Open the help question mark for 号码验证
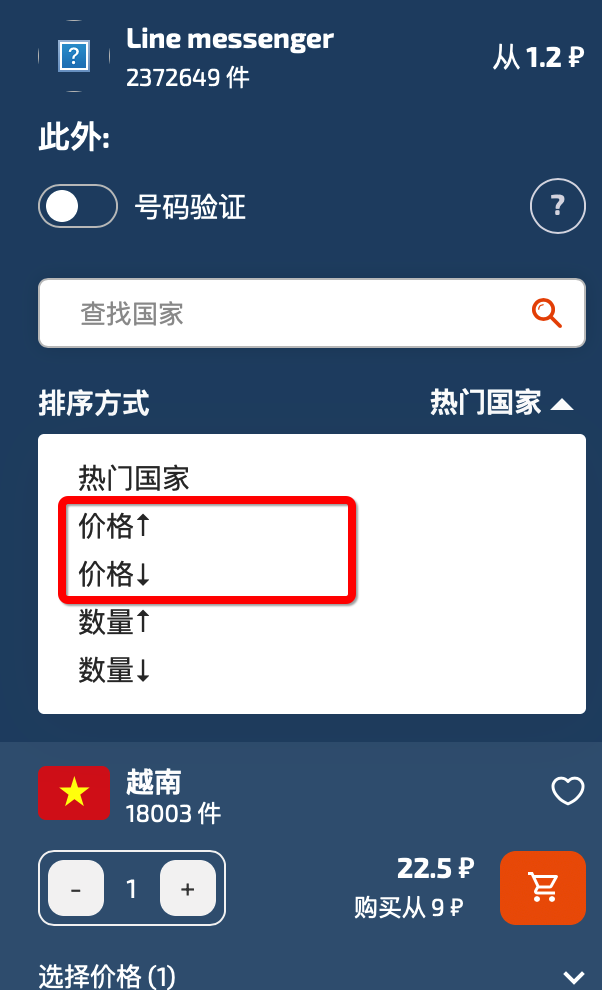 tap(557, 207)
